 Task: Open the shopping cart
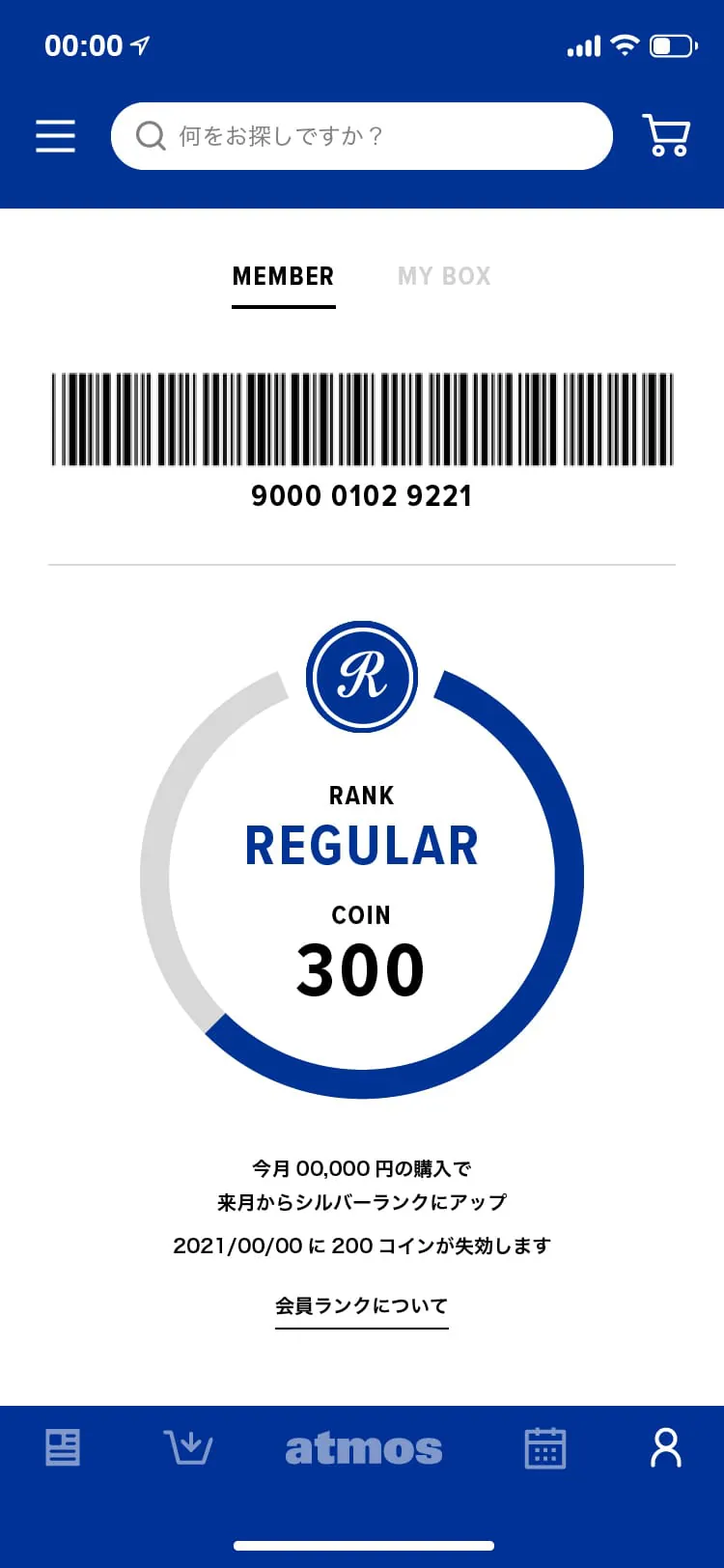[x=666, y=136]
